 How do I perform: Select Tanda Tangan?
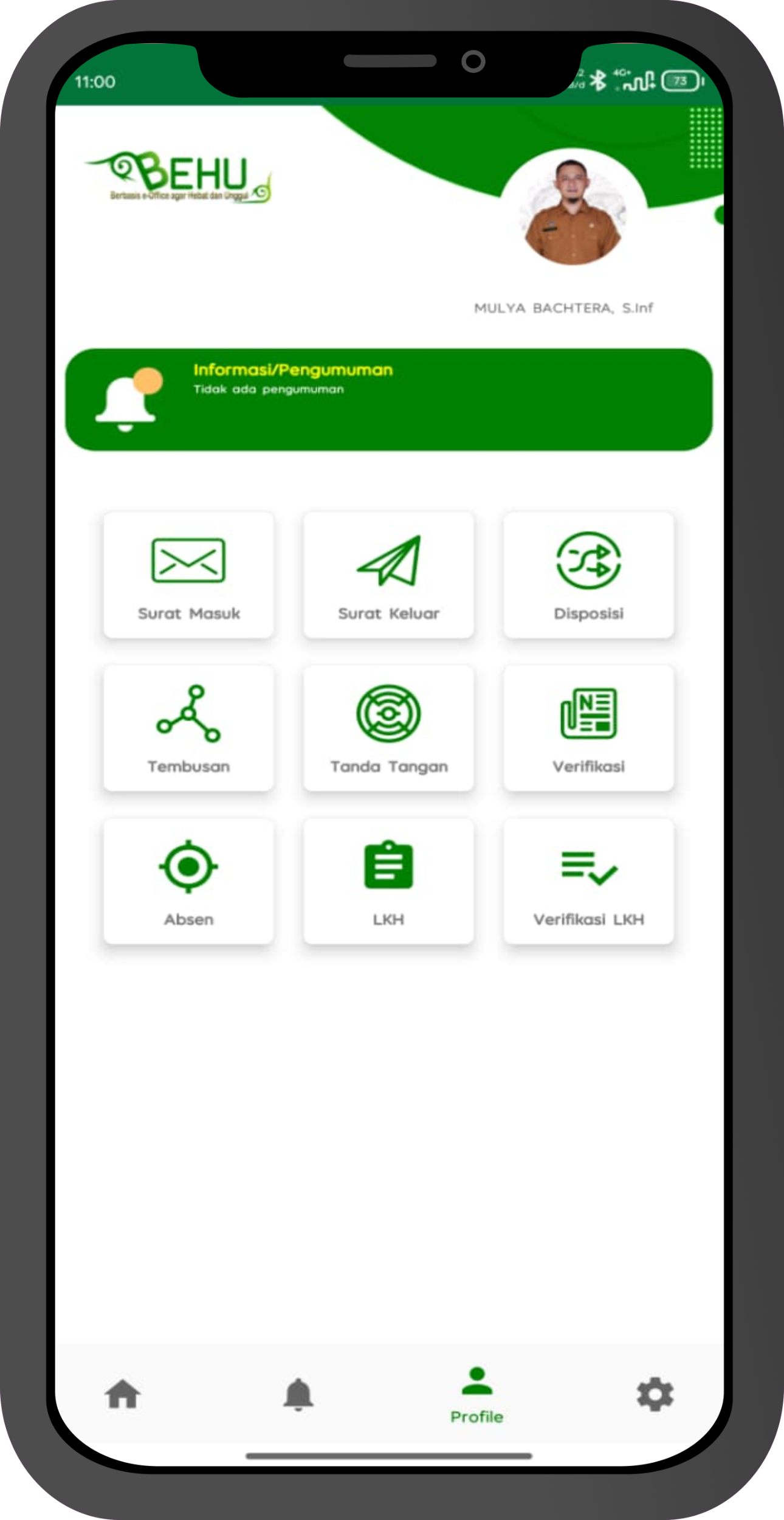(388, 728)
